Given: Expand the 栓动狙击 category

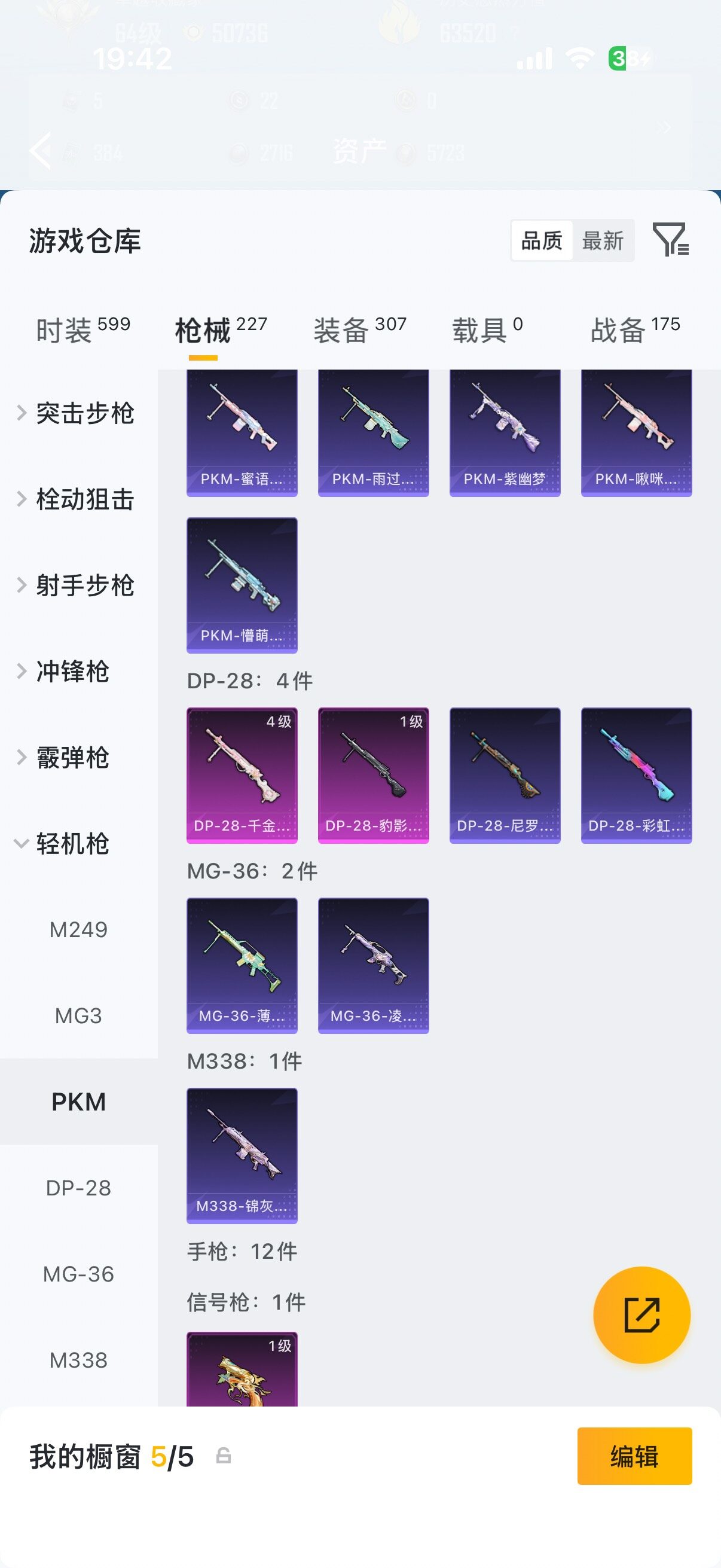Looking at the screenshot, I should coord(75,499).
